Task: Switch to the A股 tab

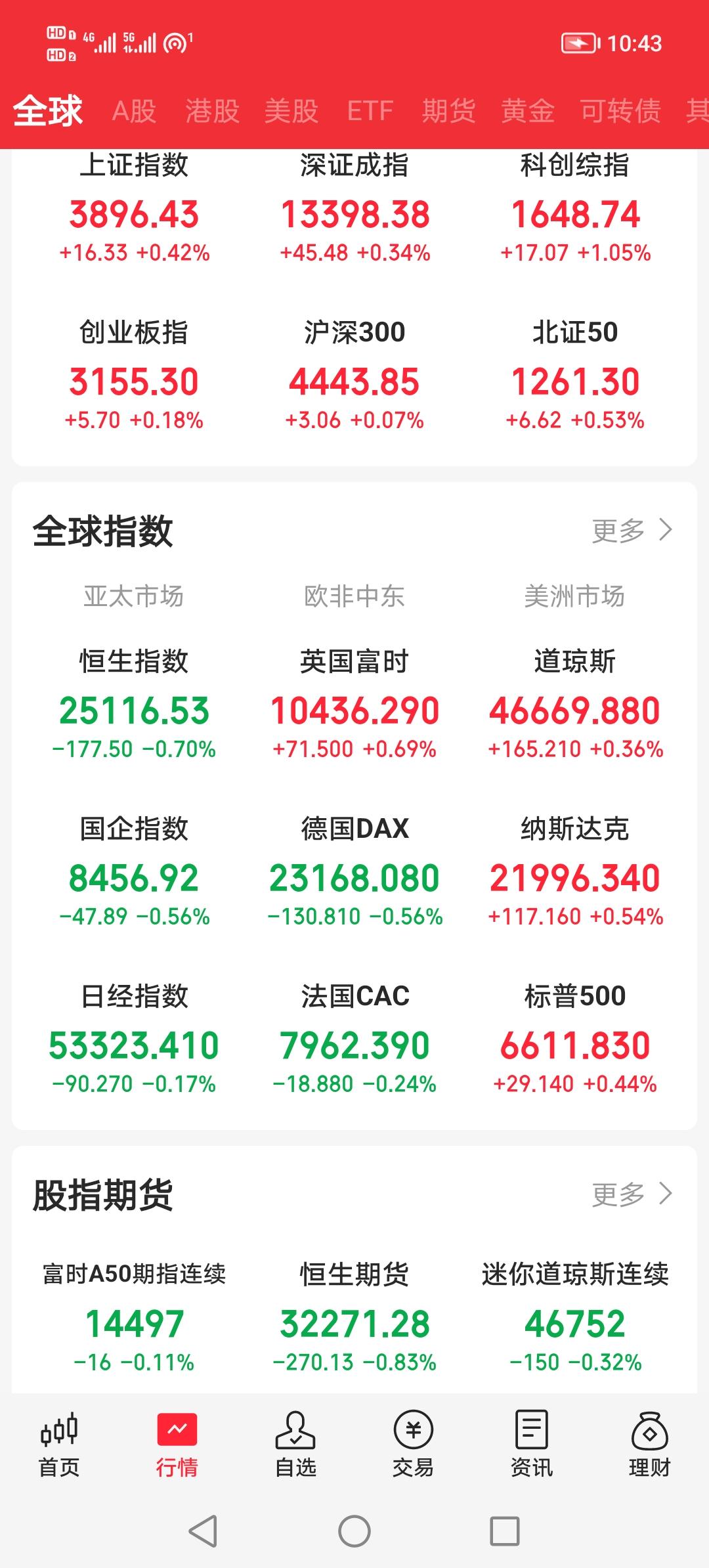Action: click(135, 112)
